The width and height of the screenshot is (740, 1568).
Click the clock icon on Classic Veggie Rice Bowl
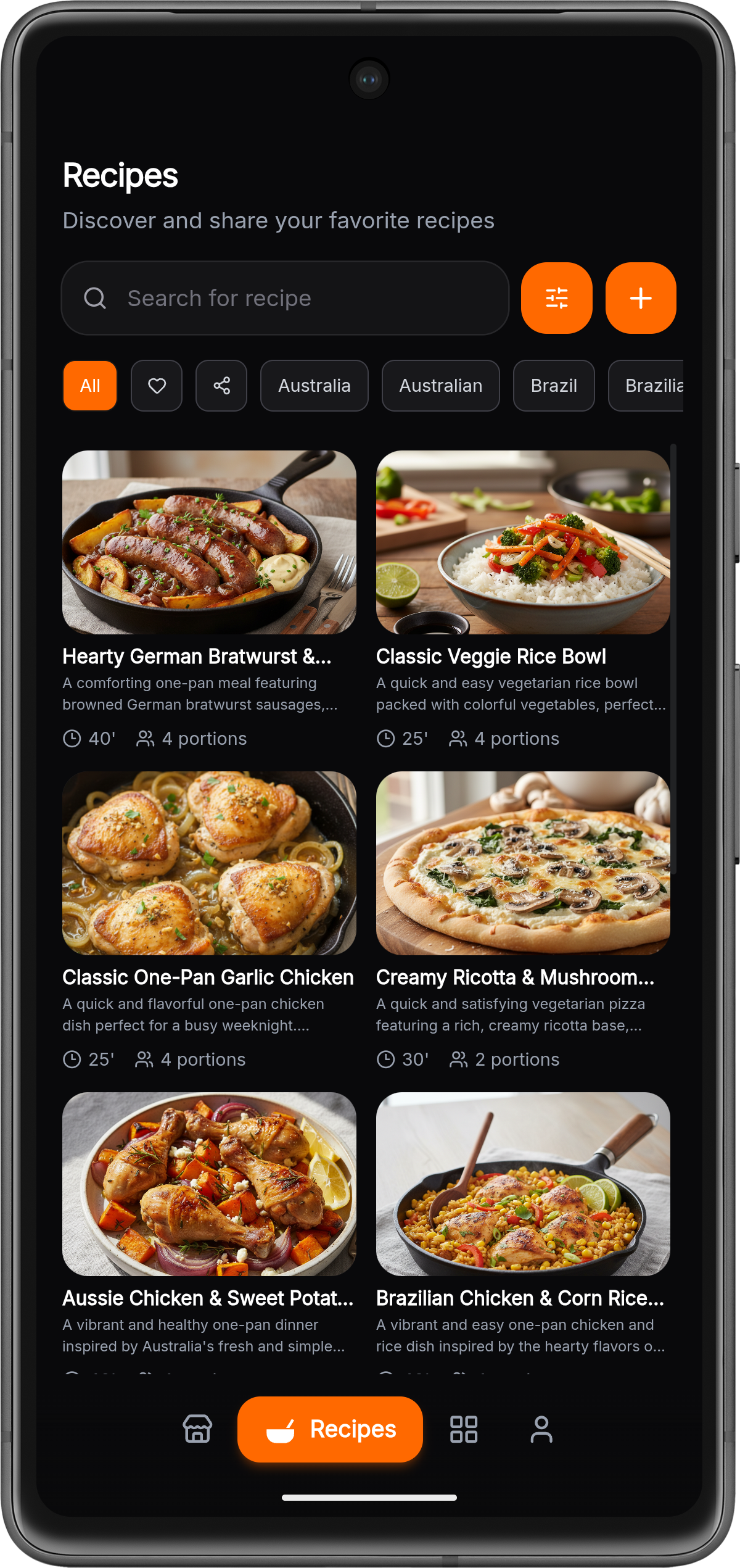click(386, 738)
